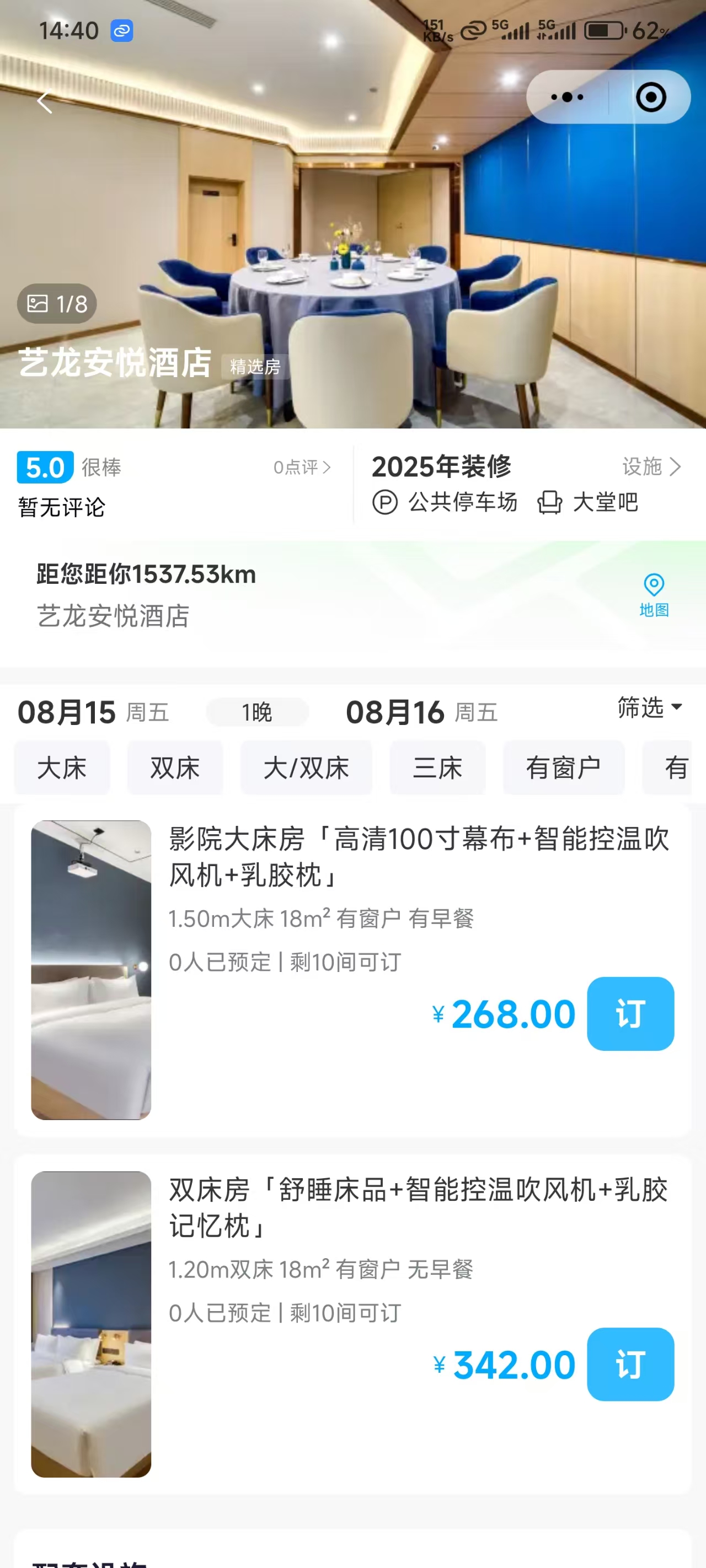This screenshot has width=706, height=1568.
Task: View the 0点评 reviews
Action: point(302,468)
